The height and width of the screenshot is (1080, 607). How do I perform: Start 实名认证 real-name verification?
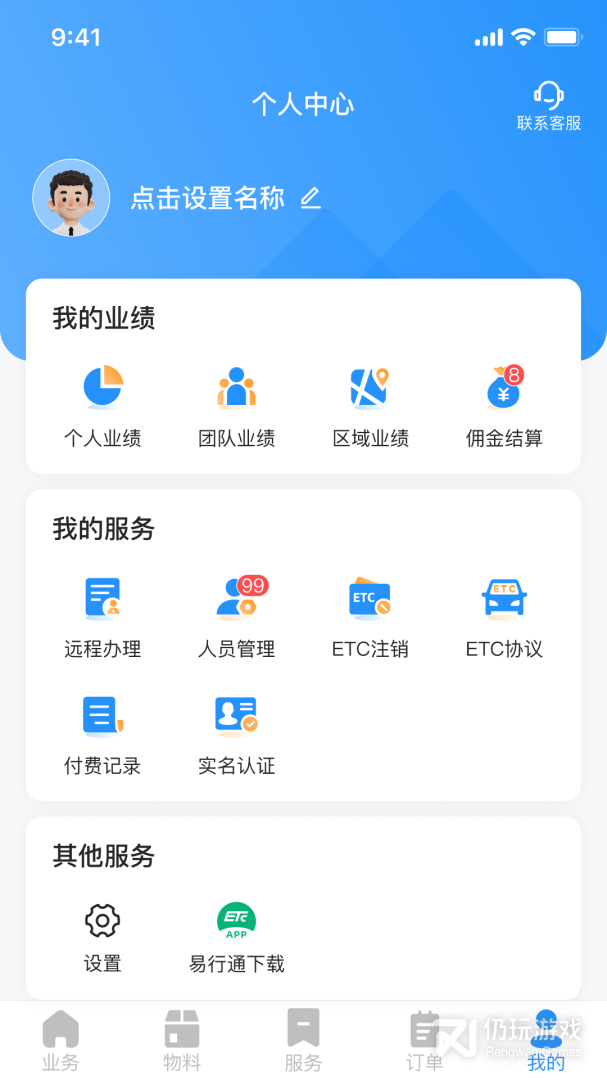click(236, 733)
